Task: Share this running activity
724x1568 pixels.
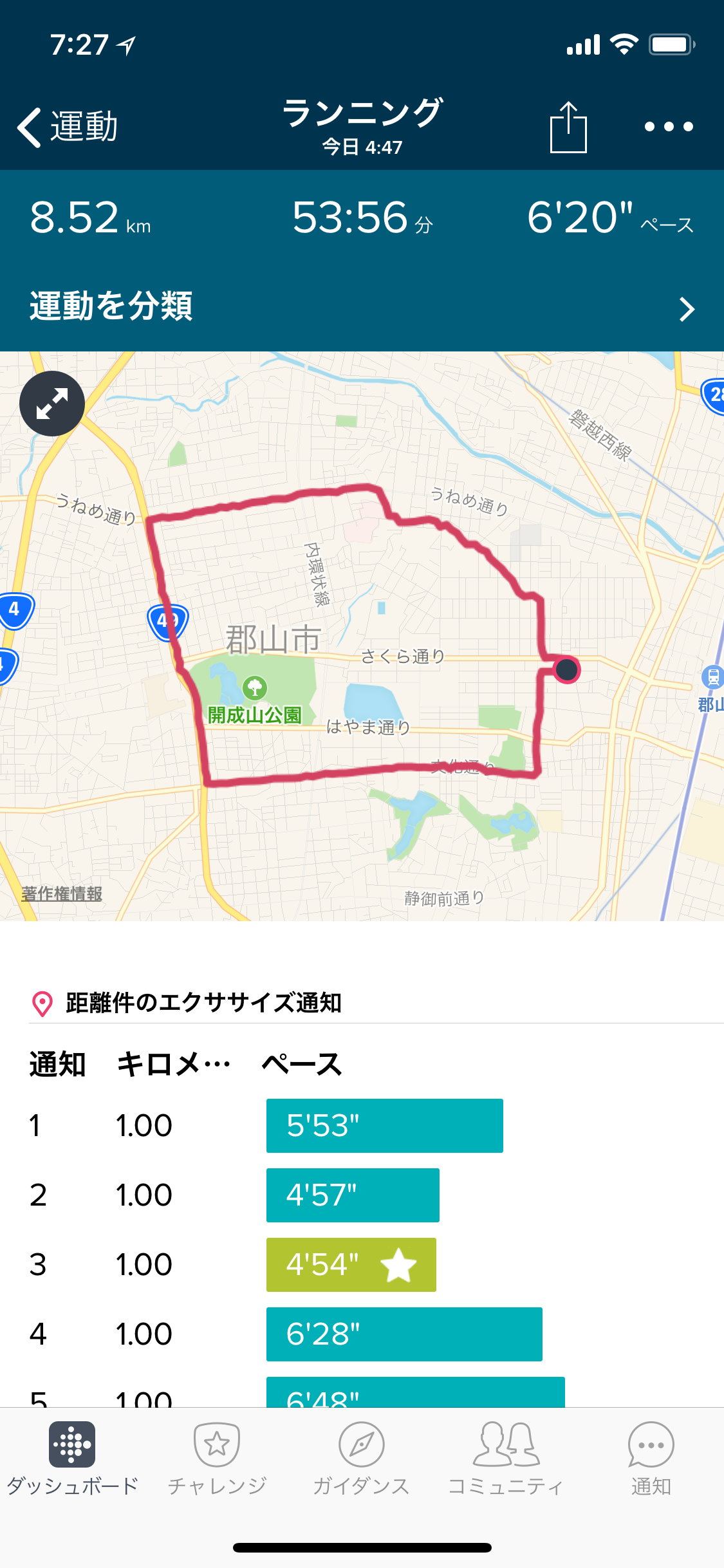Action: pos(568,127)
